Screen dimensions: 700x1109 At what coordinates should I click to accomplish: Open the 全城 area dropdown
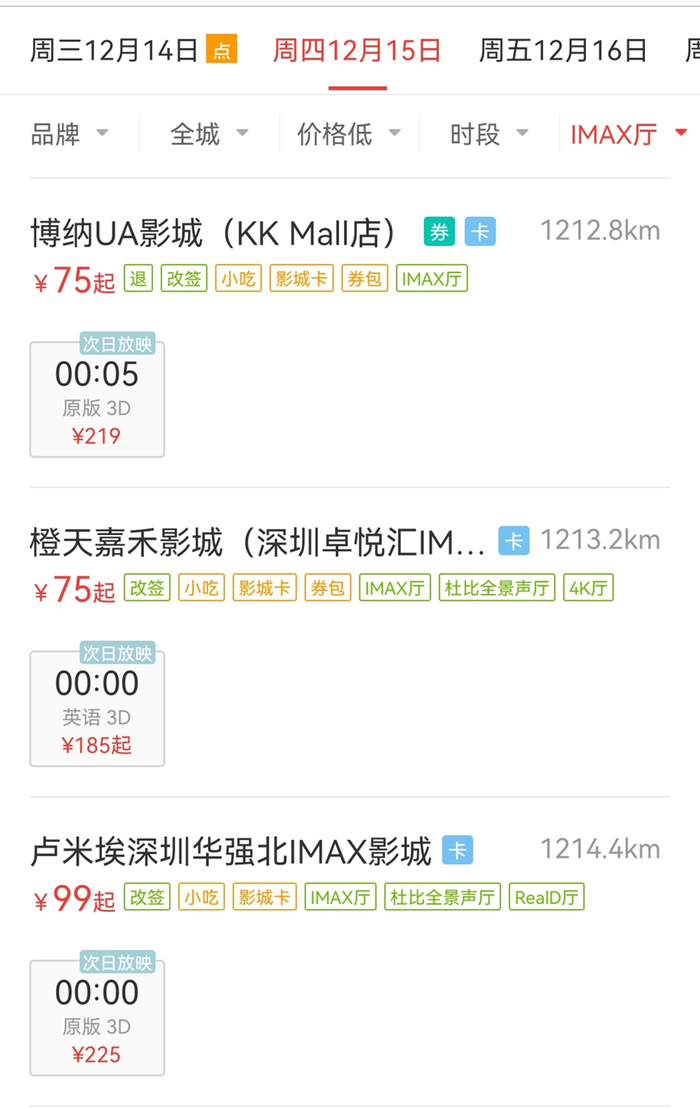coord(209,134)
